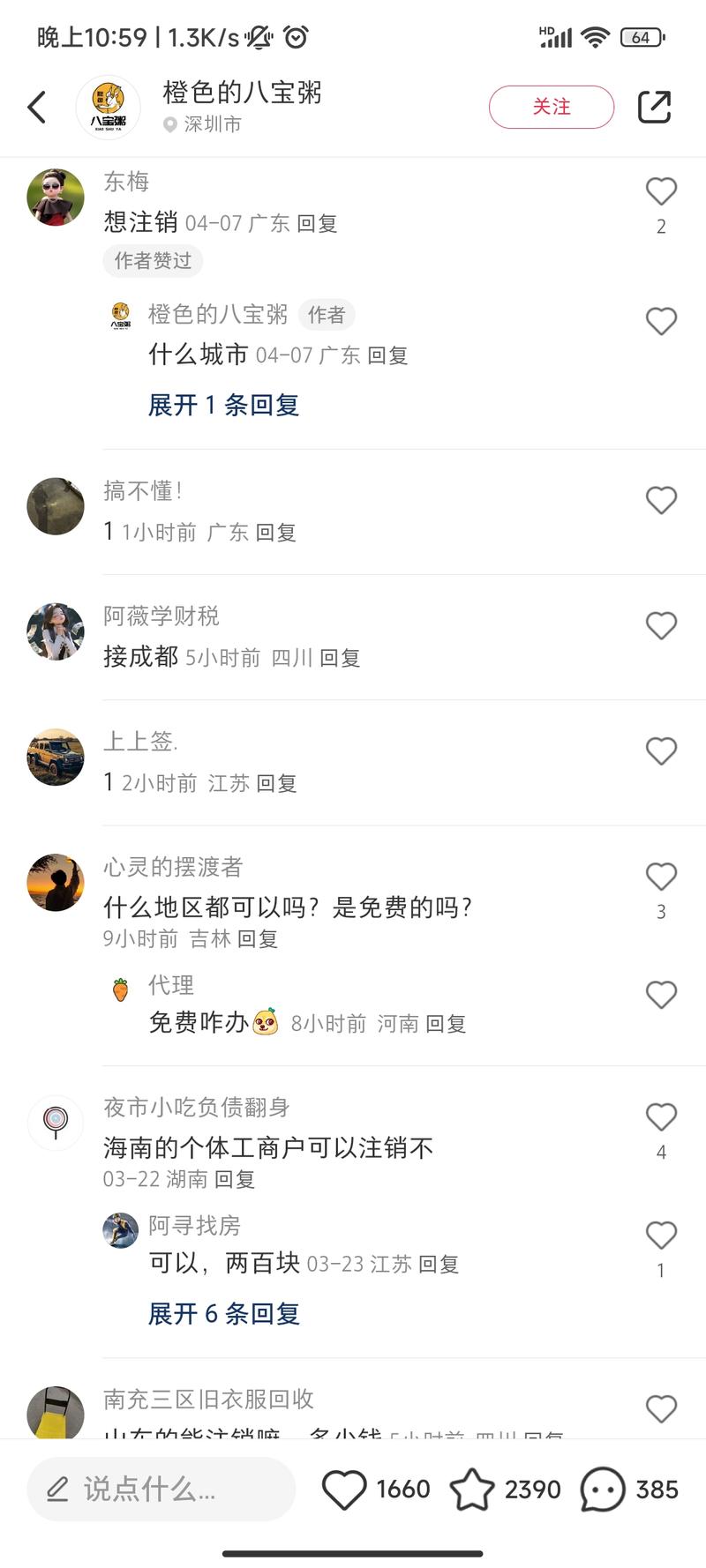The width and height of the screenshot is (706, 1568).
Task: Tap the battery indicator at 64
Action: 642,37
